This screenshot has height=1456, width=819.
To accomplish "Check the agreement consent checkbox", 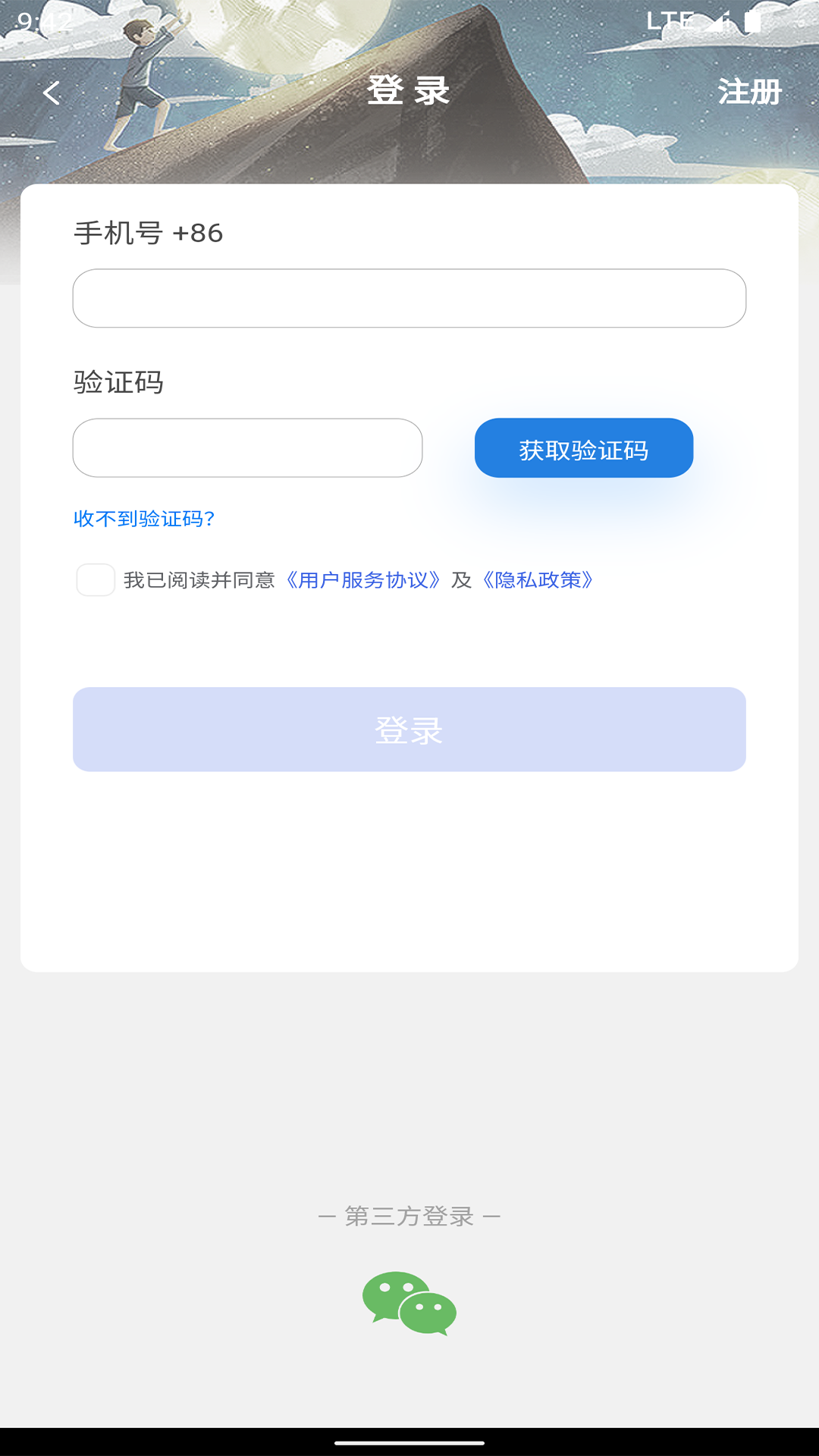I will tap(96, 580).
